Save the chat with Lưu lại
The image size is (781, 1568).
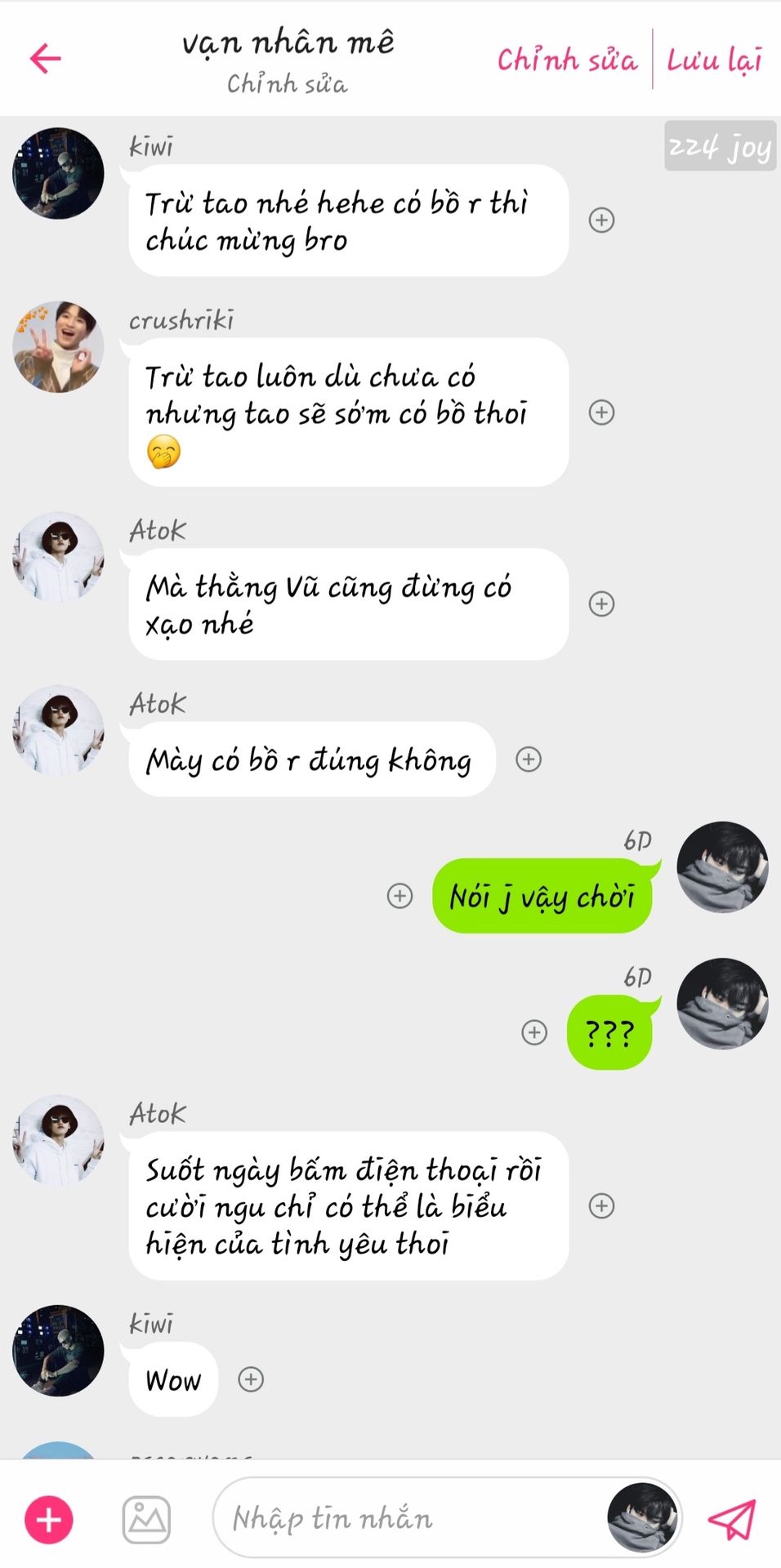714,60
